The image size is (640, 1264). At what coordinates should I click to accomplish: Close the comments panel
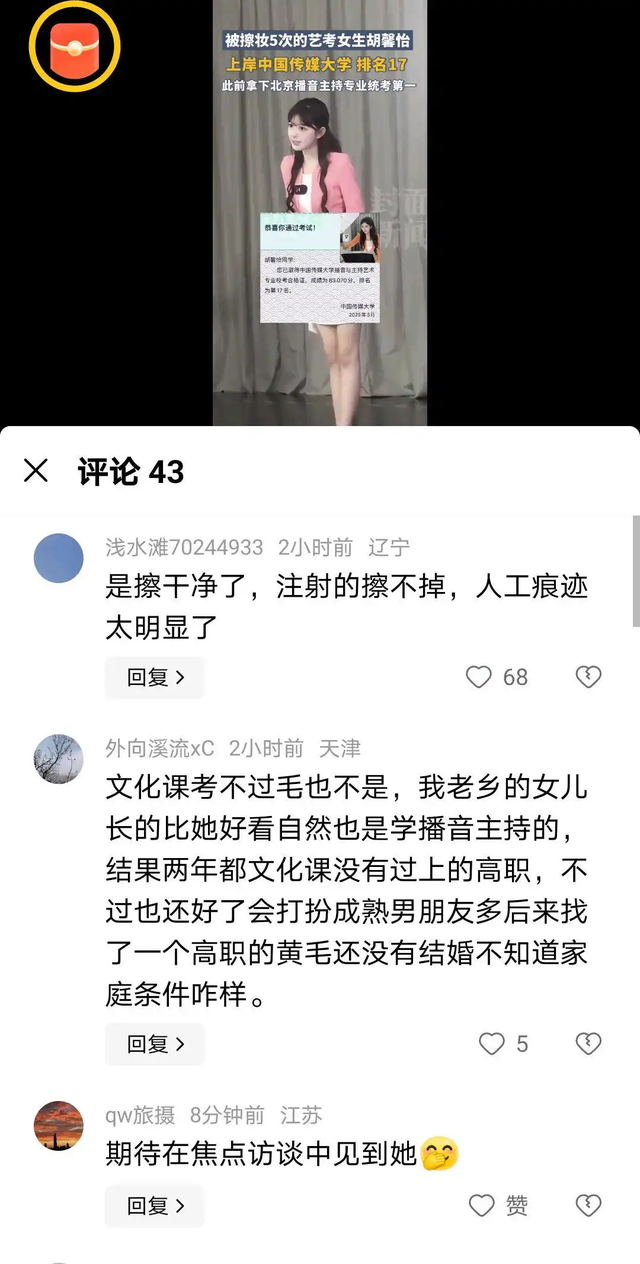(36, 471)
